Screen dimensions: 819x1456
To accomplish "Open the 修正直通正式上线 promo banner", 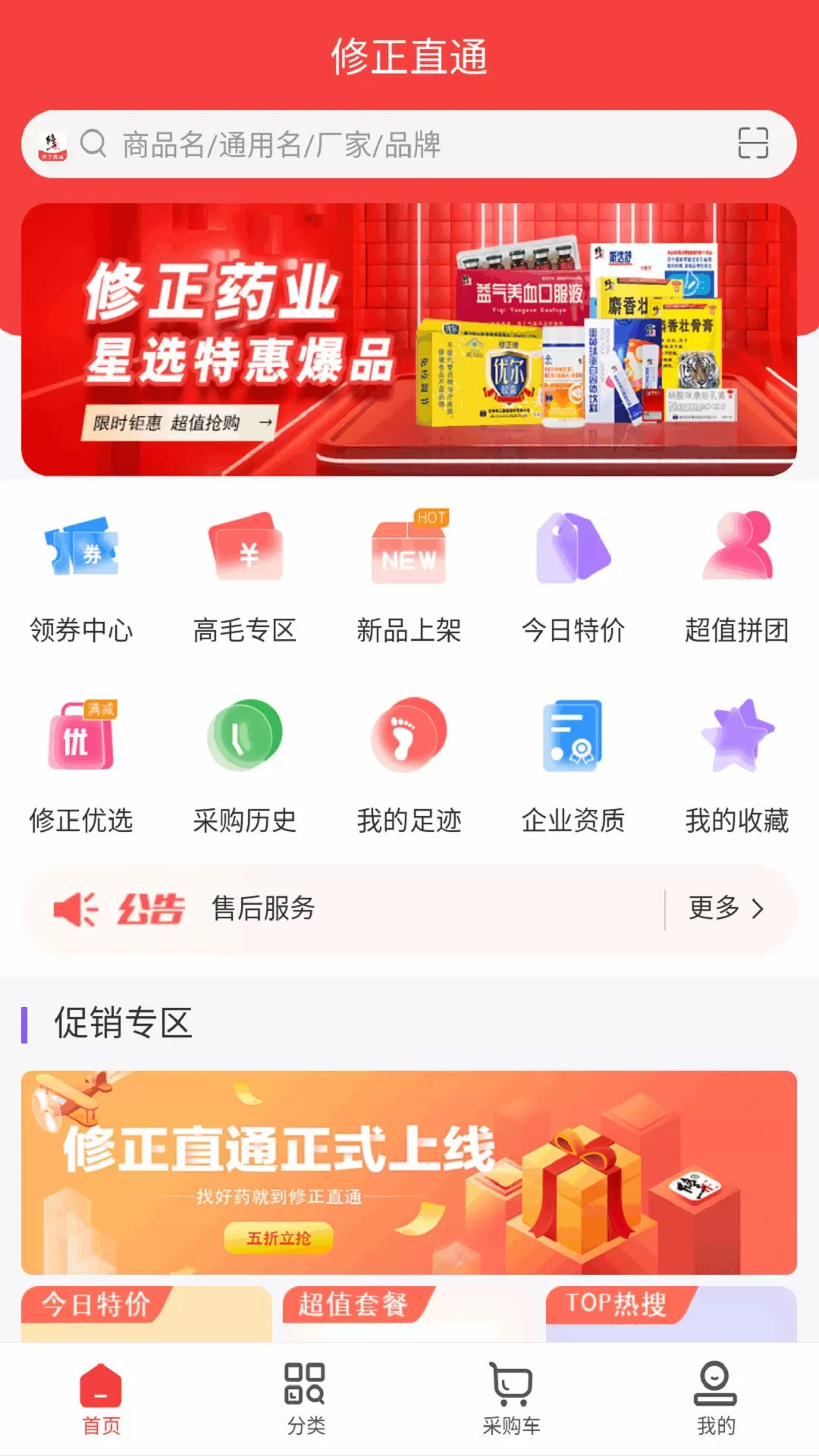I will [409, 1172].
